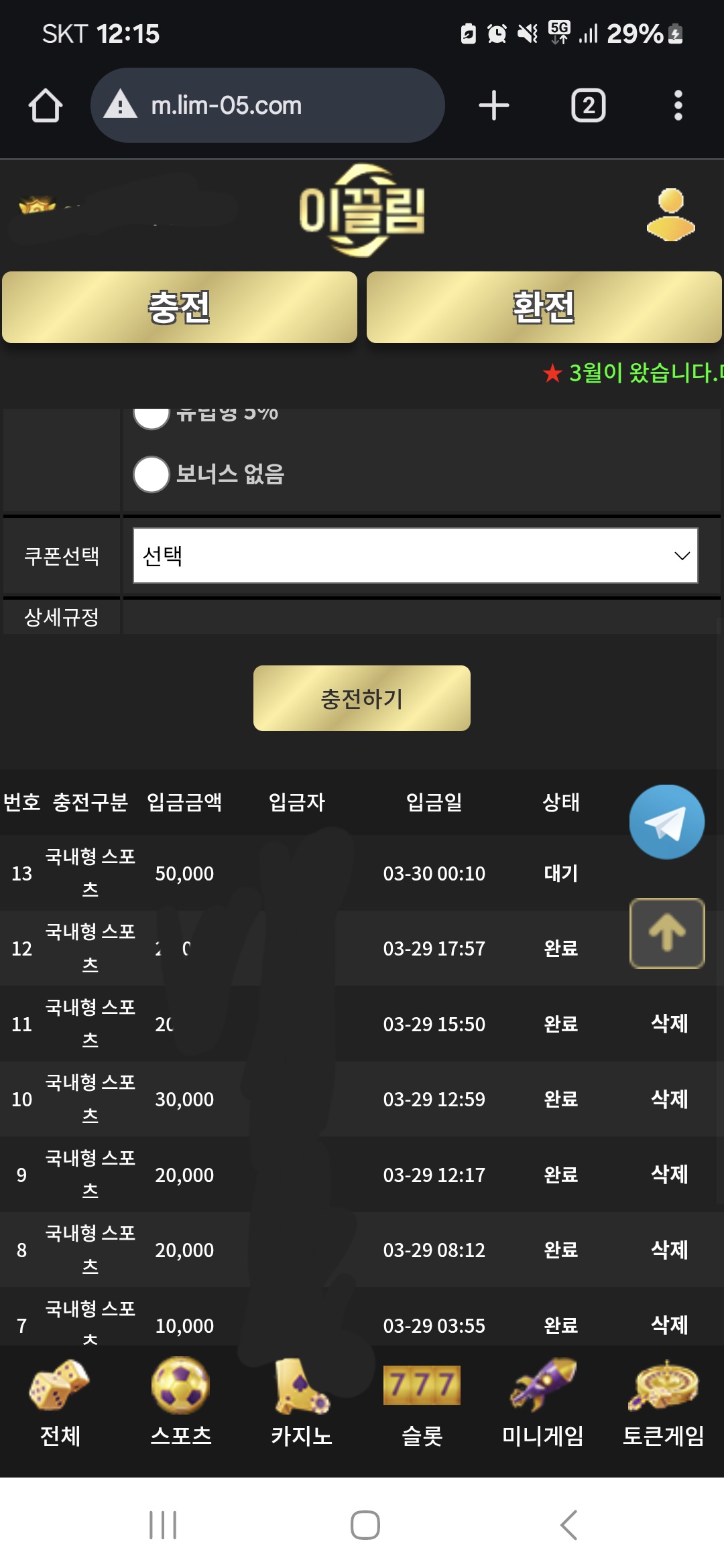
Task: Open the user profile icon
Action: point(670,215)
